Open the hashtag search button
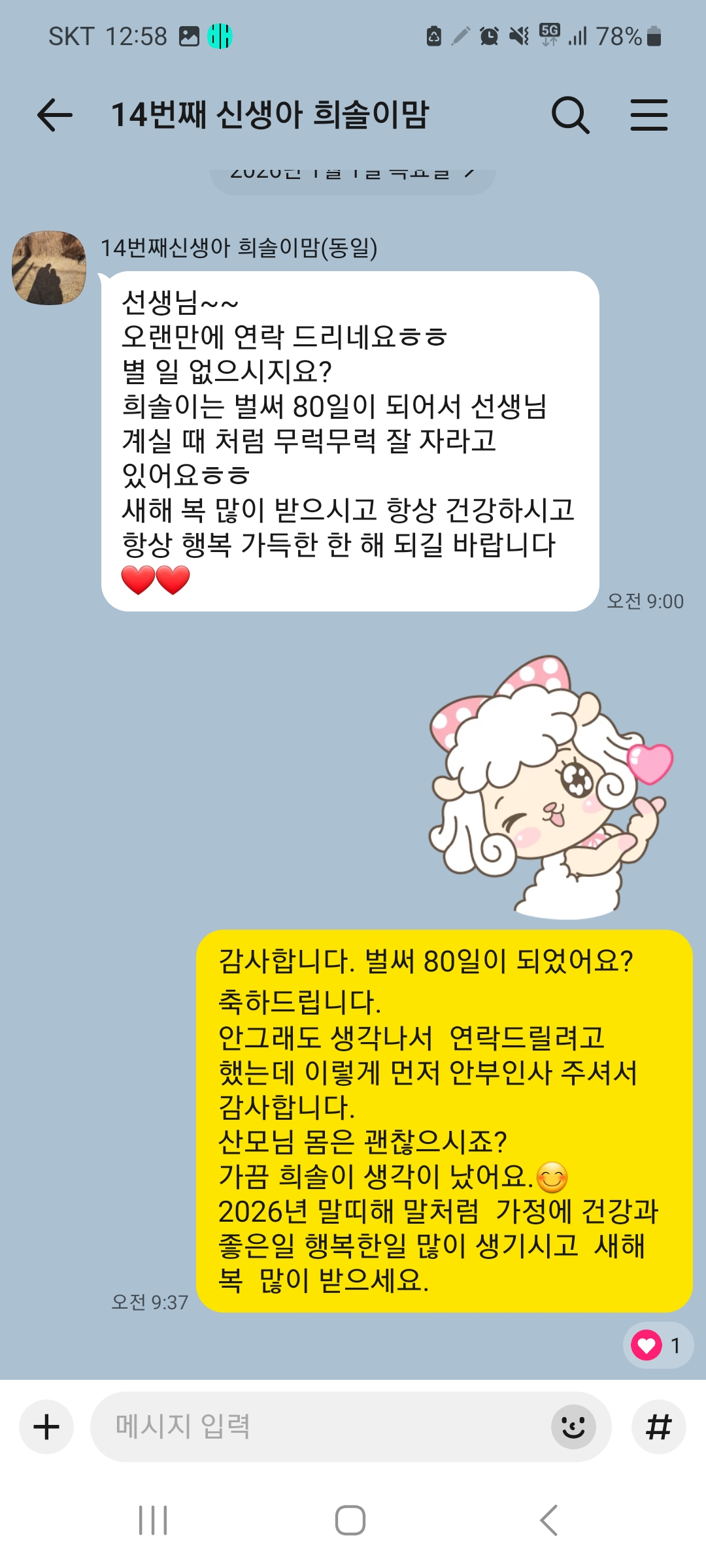706x1568 pixels. (658, 1427)
